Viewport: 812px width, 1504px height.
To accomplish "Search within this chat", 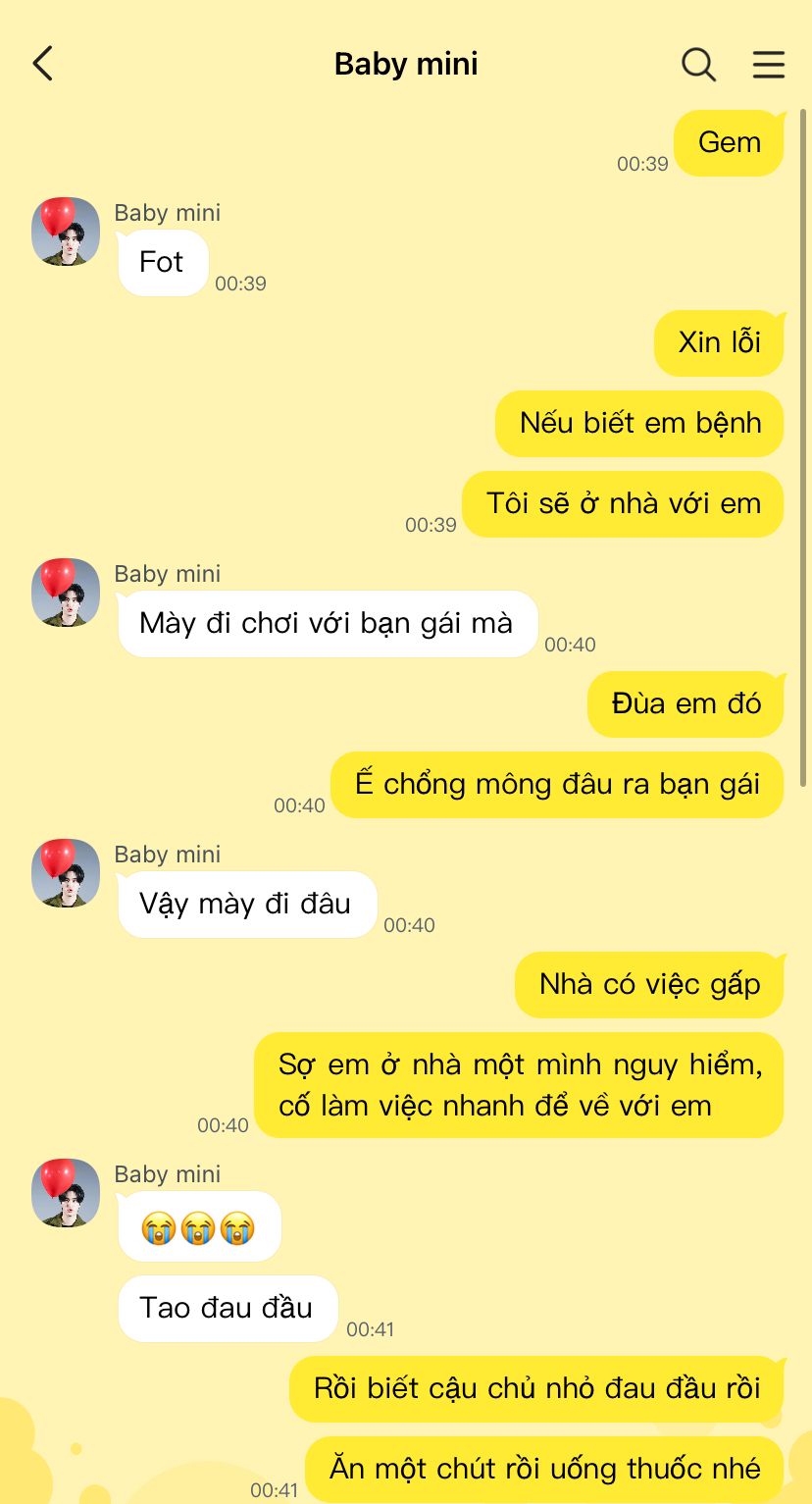I will (698, 65).
